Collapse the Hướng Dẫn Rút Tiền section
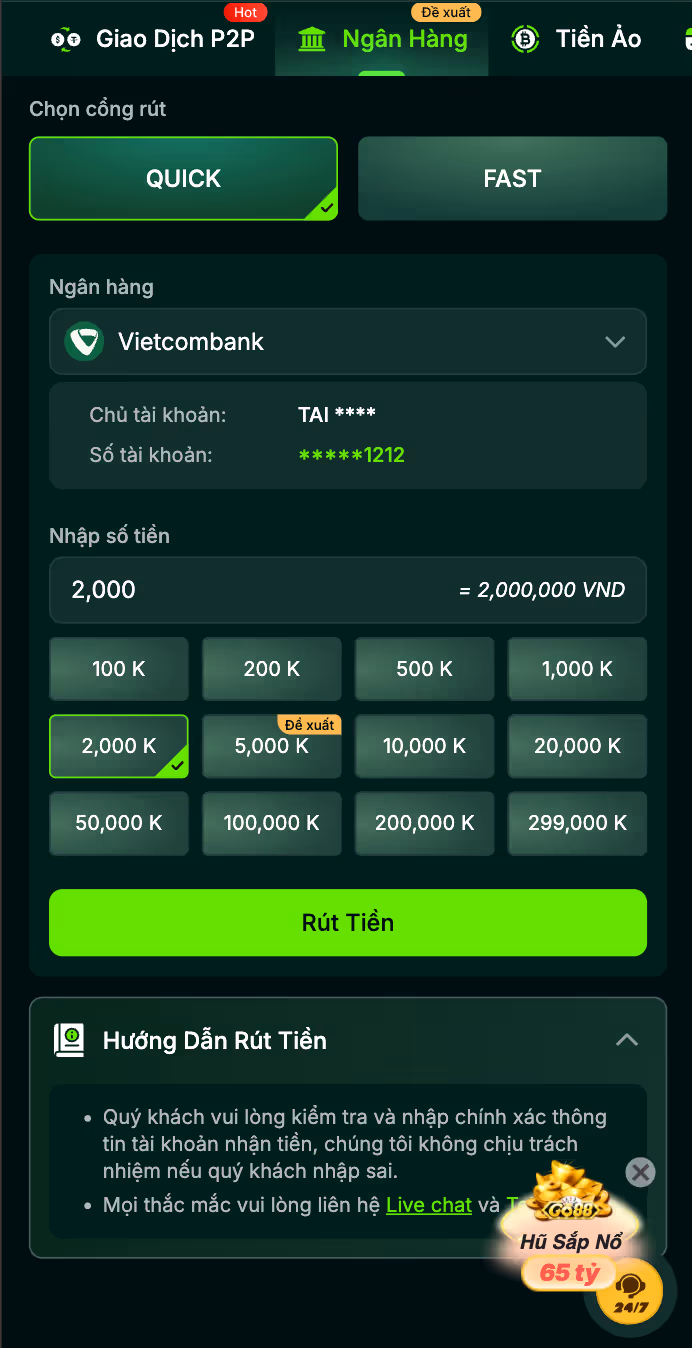 coord(627,1040)
